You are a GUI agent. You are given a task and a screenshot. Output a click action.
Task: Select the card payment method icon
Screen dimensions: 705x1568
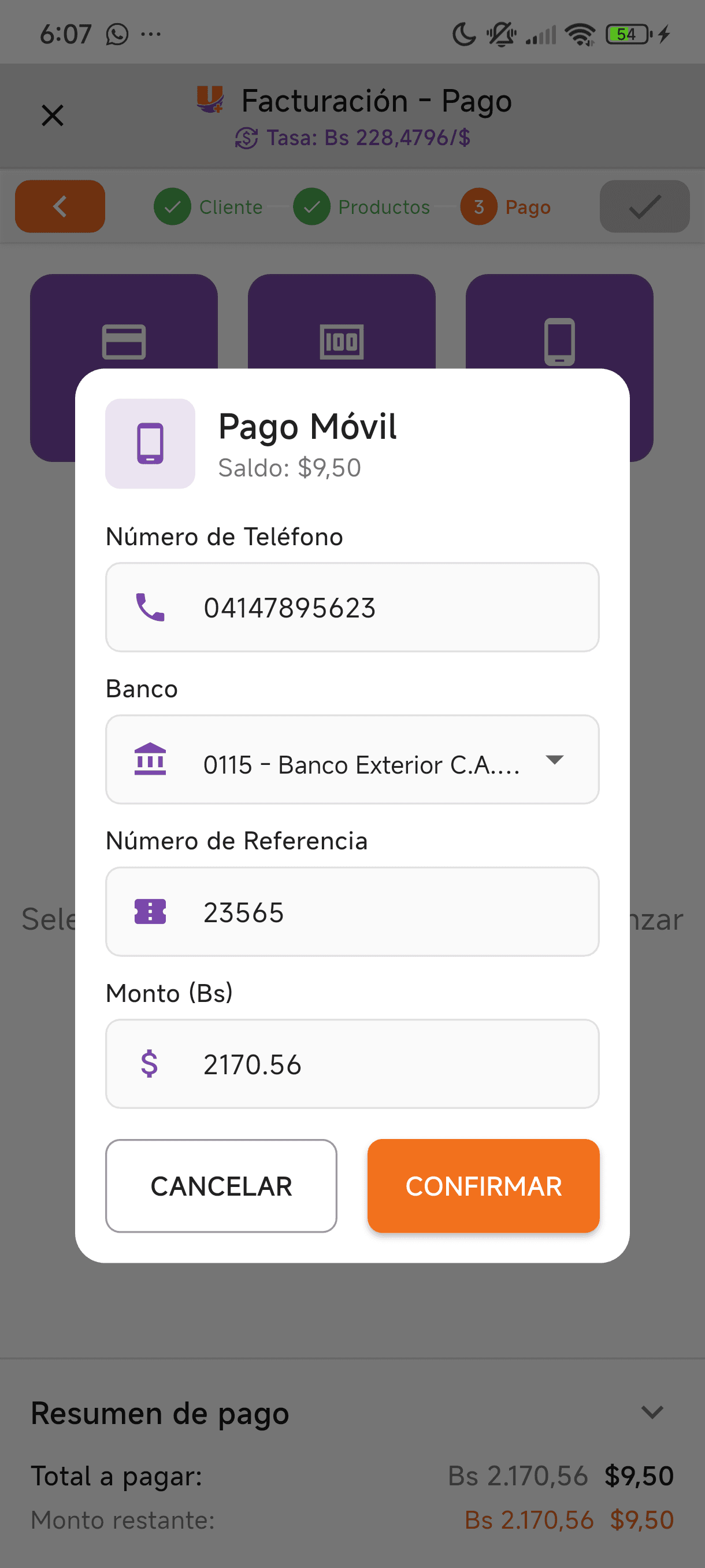tap(124, 341)
